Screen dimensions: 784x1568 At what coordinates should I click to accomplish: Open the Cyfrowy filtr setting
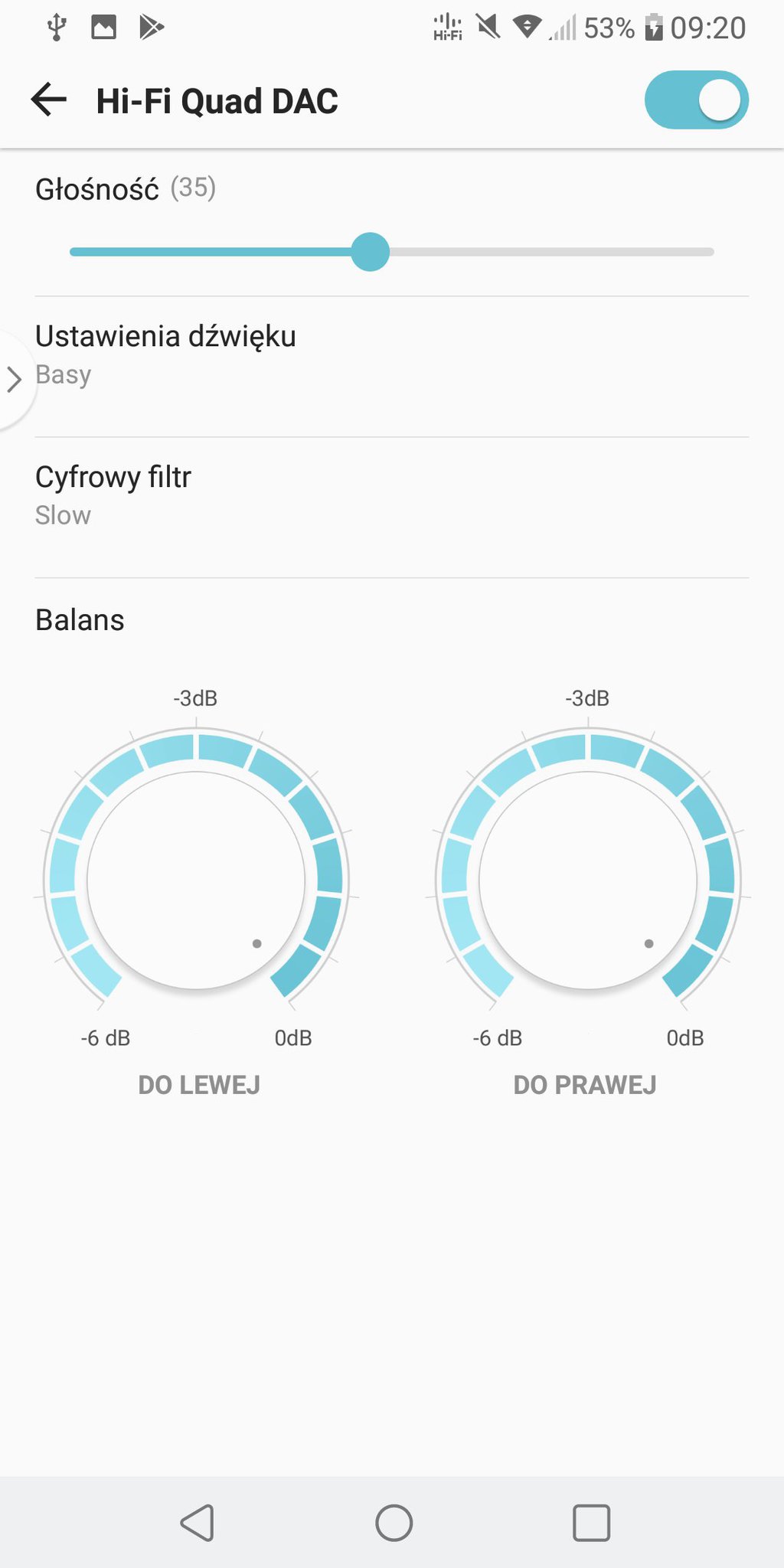[x=391, y=495]
